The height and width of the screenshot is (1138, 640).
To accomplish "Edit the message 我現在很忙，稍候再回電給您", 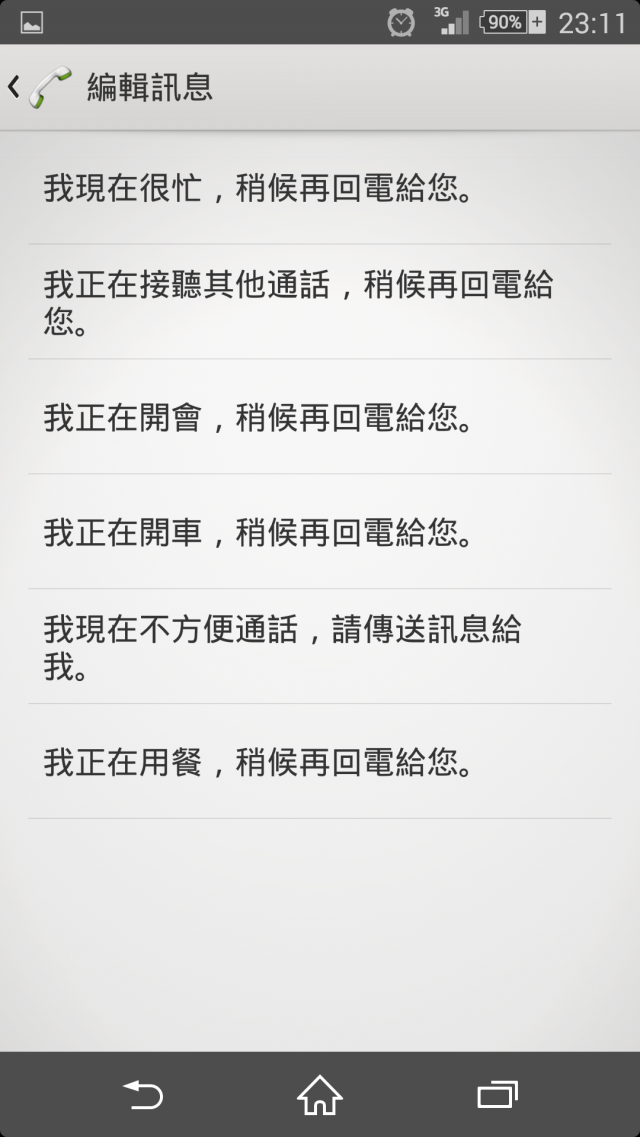I will coord(320,187).
